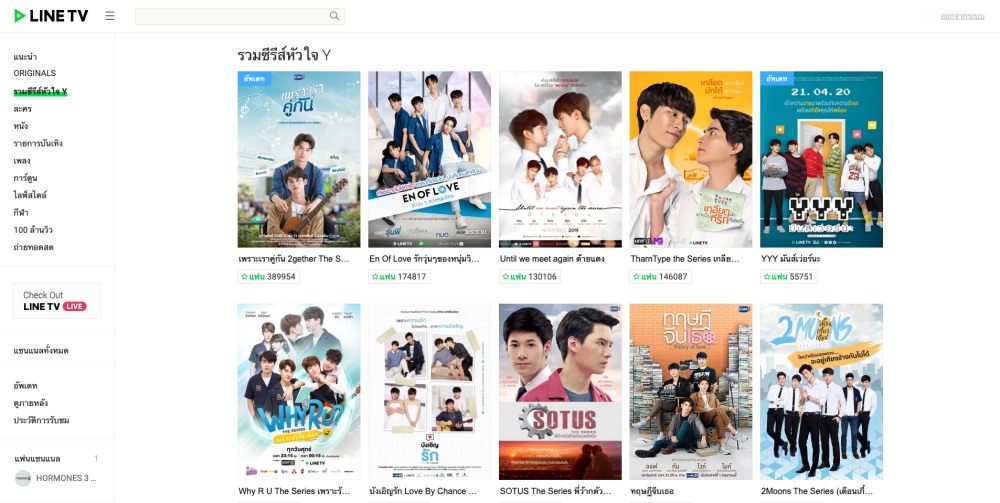
Task: Open Until we meet again poster
Action: (x=560, y=159)
